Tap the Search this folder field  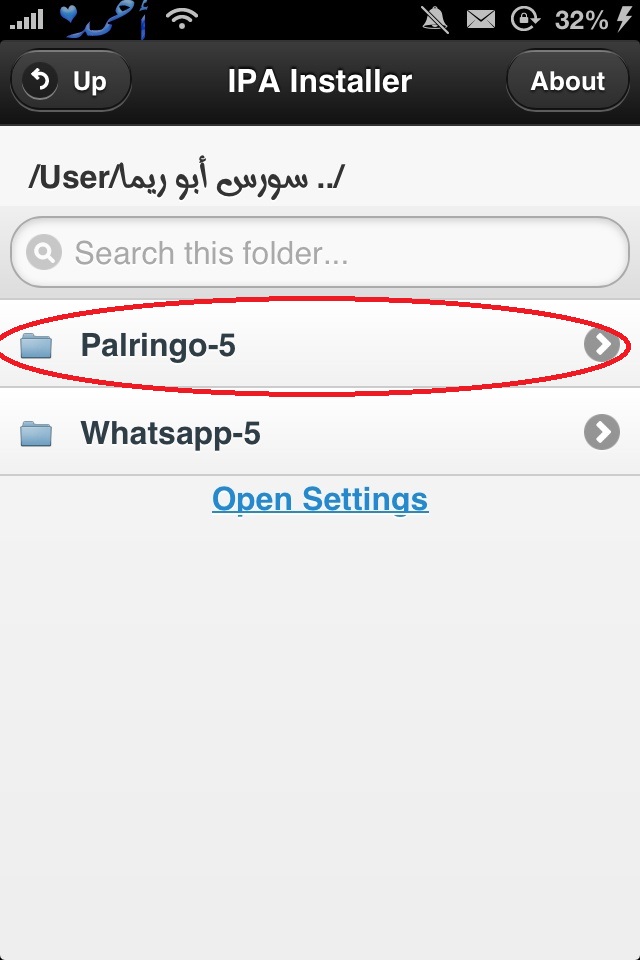[320, 252]
